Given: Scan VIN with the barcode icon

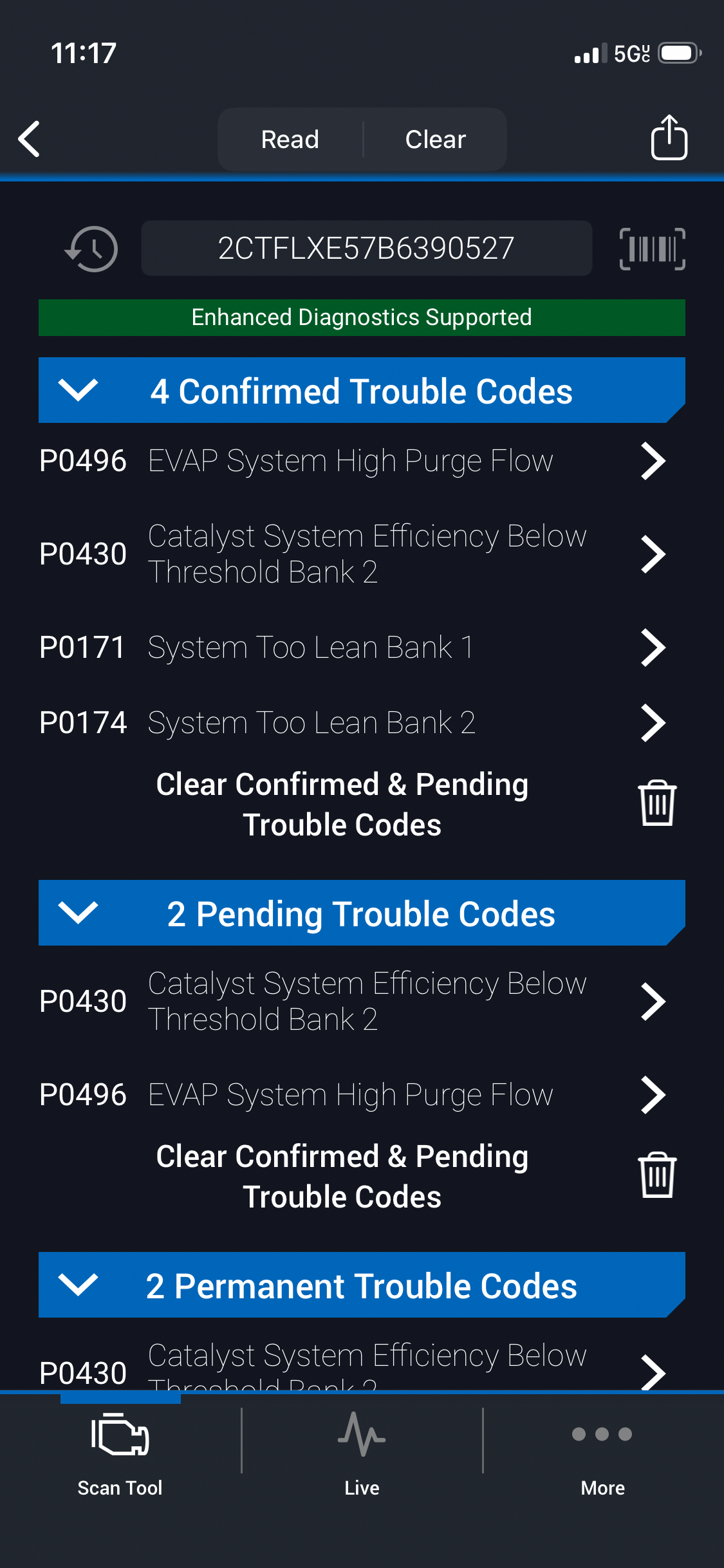Looking at the screenshot, I should pos(652,248).
